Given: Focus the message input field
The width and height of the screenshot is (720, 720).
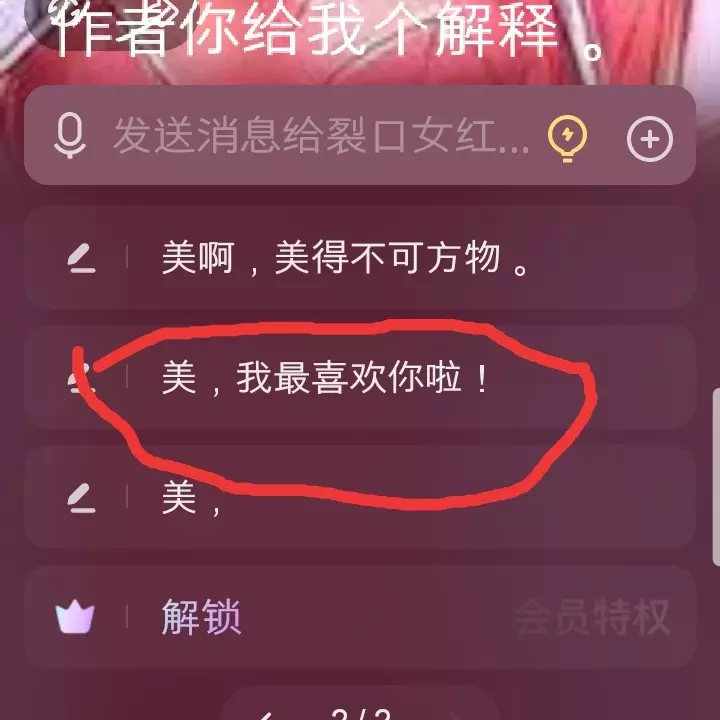Looking at the screenshot, I should (320, 136).
